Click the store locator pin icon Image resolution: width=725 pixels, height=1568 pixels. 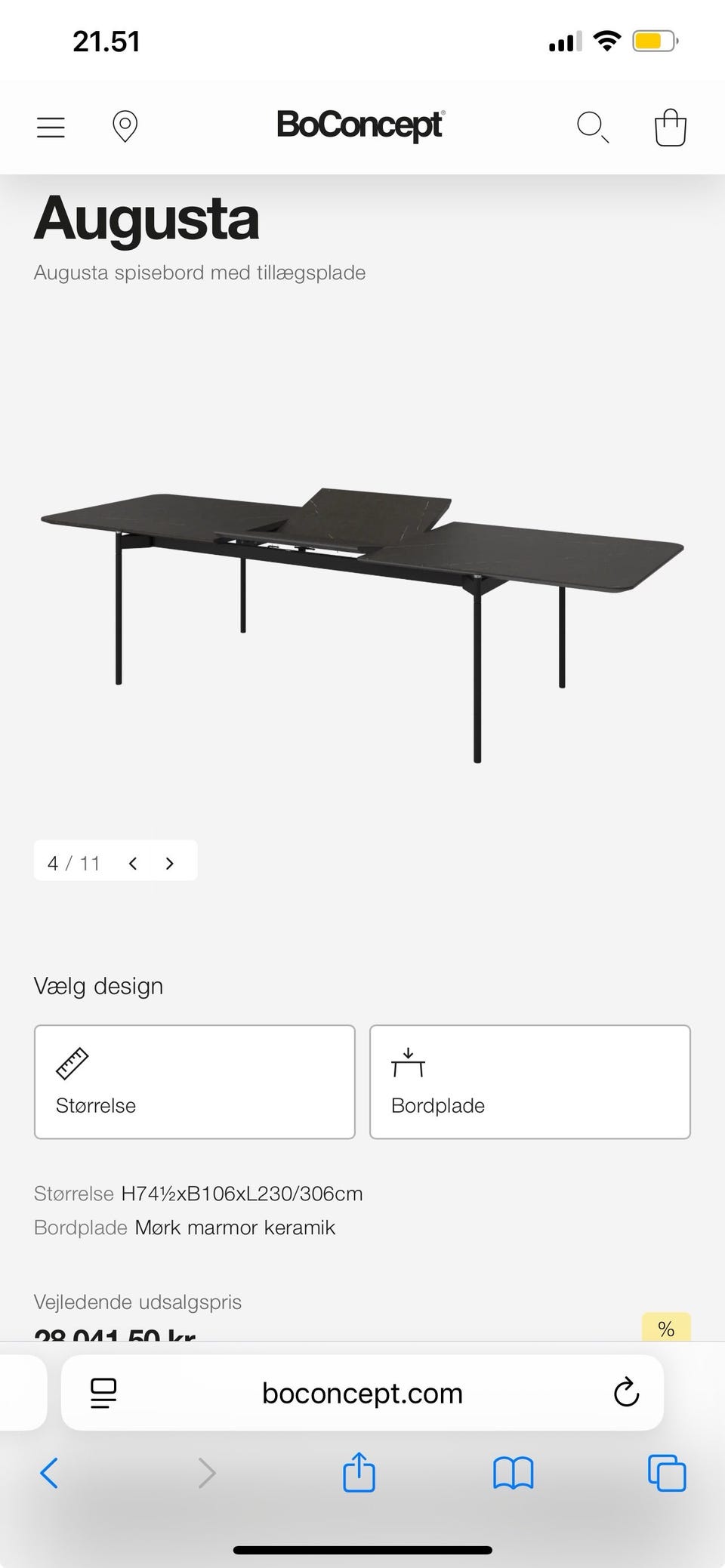click(x=125, y=126)
